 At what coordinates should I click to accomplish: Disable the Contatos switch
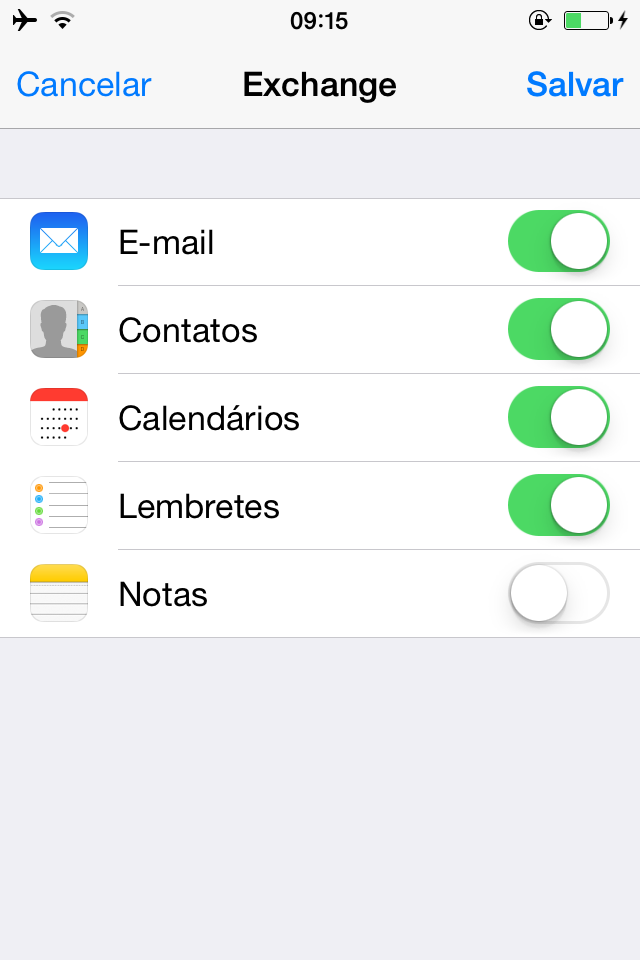[558, 329]
